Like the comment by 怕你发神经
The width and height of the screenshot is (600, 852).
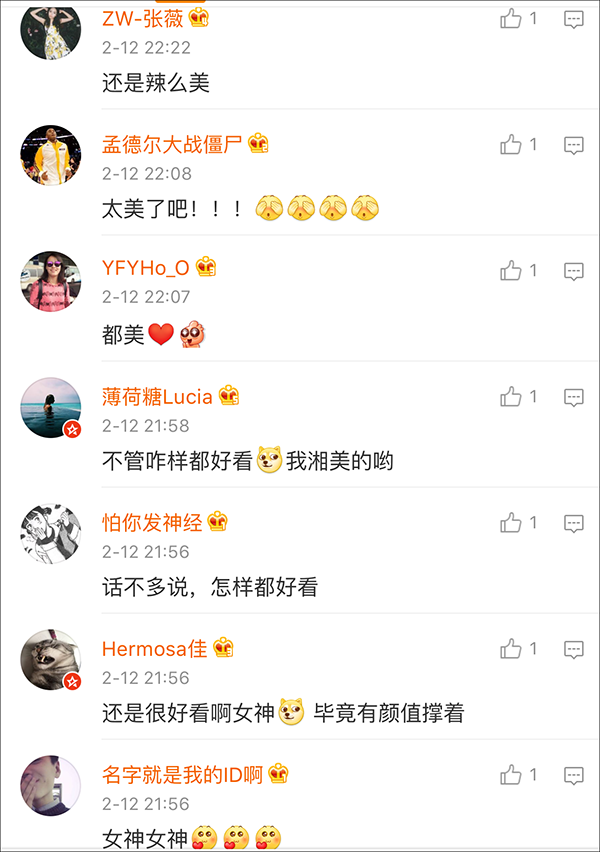[x=511, y=523]
